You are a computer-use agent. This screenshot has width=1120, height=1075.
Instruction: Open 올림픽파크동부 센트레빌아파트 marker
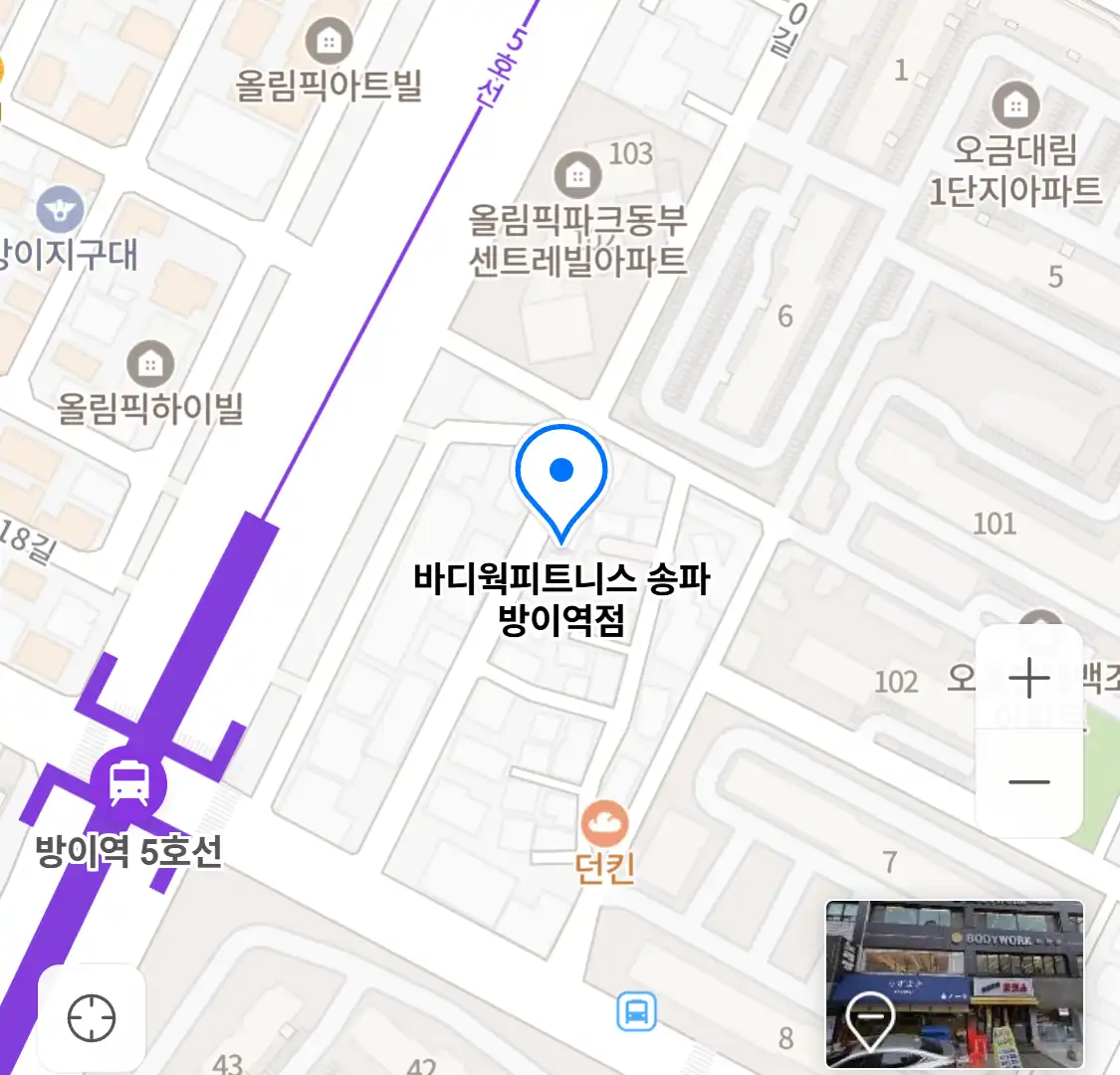point(577,175)
